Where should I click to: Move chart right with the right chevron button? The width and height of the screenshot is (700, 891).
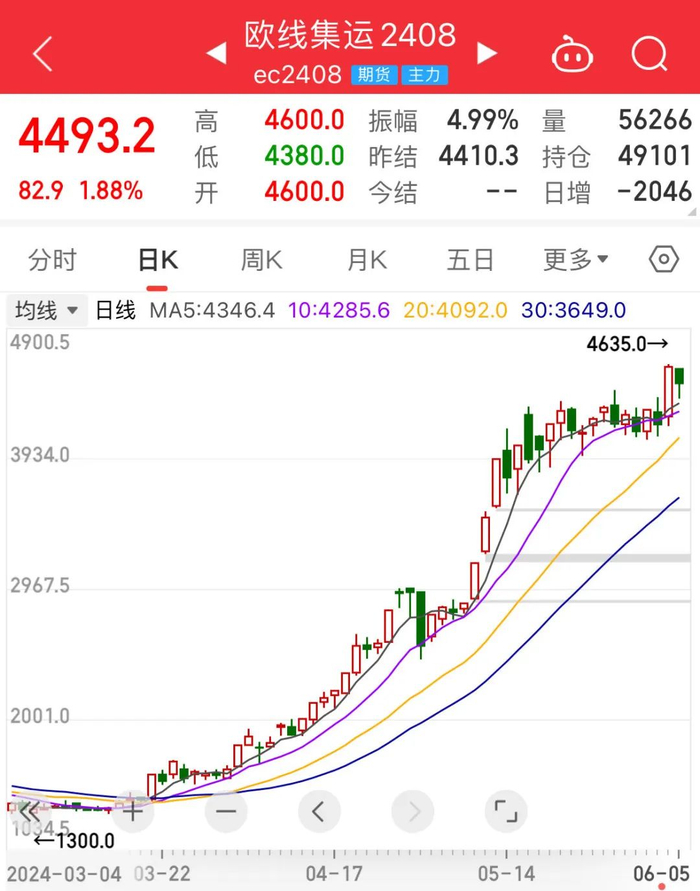[413, 811]
